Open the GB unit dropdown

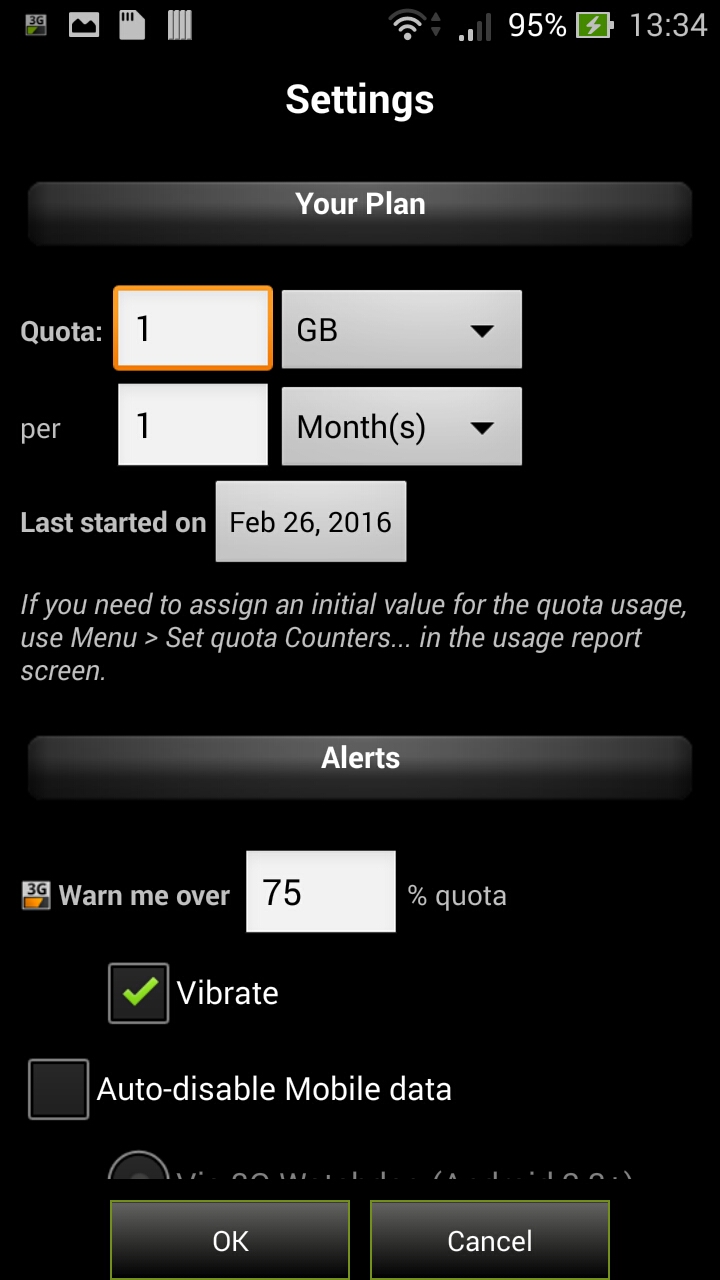[401, 329]
